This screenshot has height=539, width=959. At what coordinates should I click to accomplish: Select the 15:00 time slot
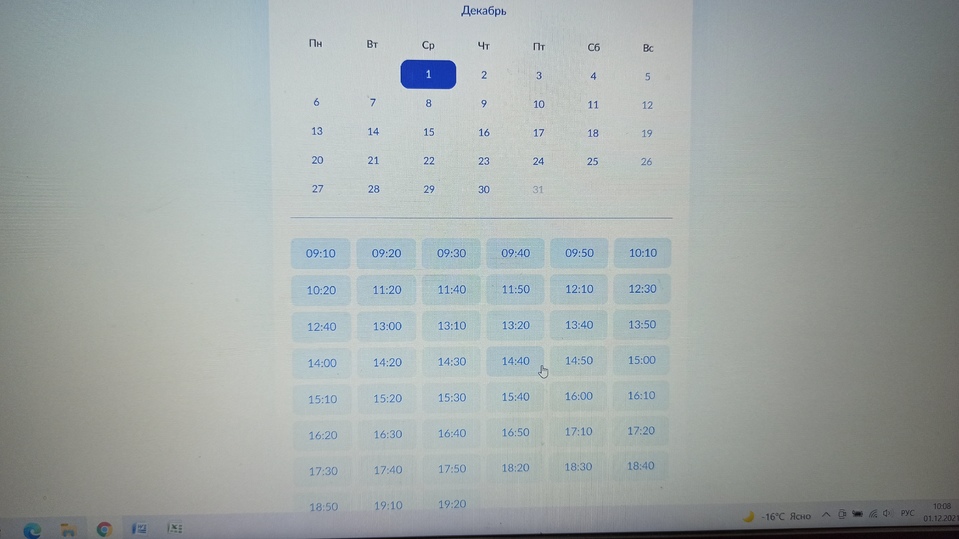[x=642, y=360]
